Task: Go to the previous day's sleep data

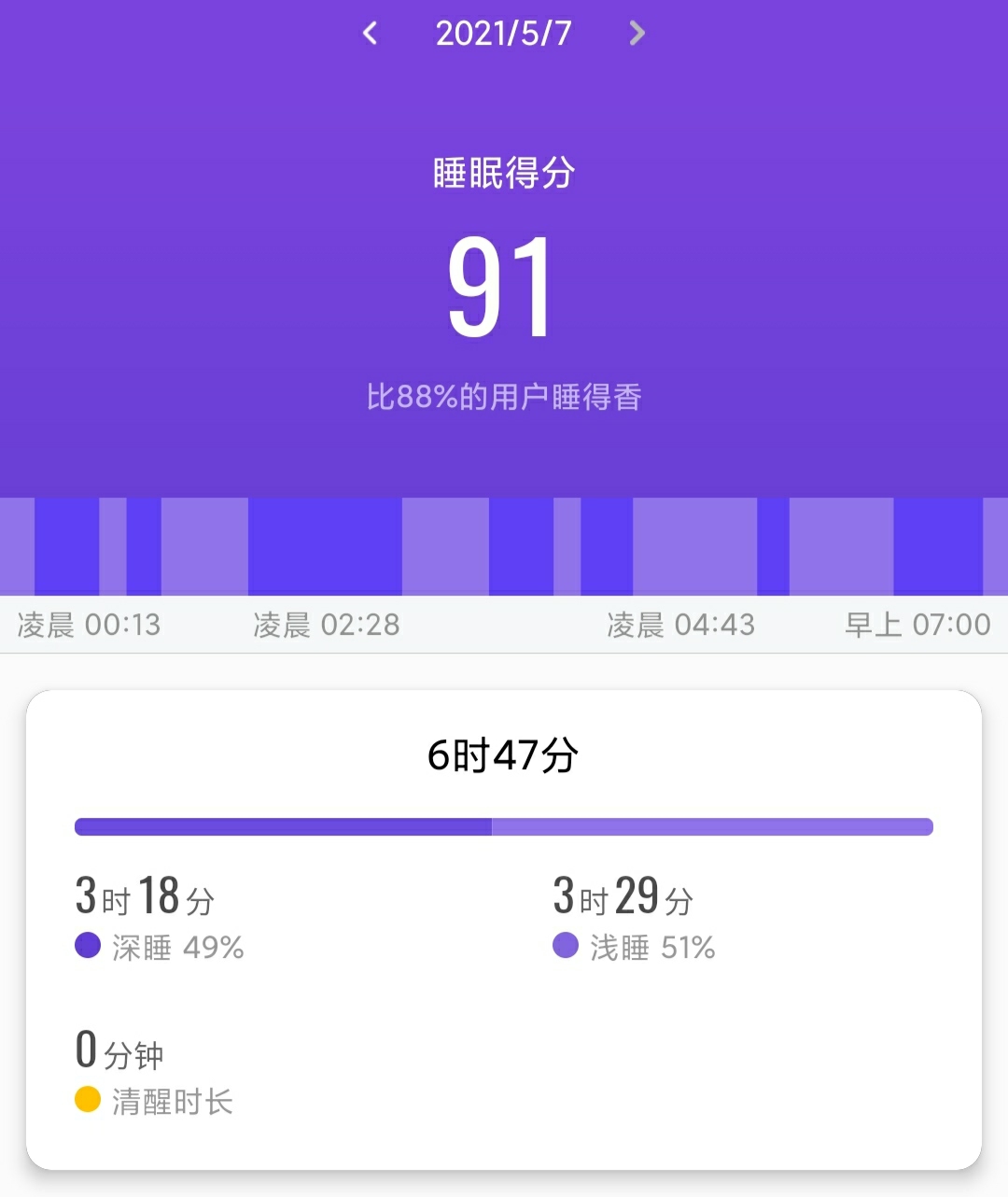Action: (x=371, y=34)
